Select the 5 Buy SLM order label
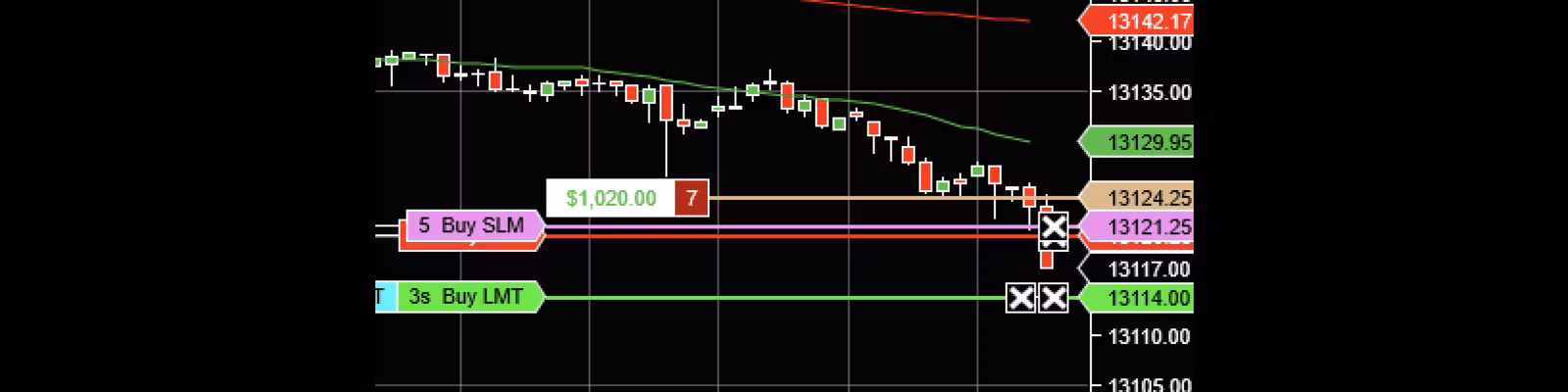The image size is (1568, 392). click(x=472, y=224)
